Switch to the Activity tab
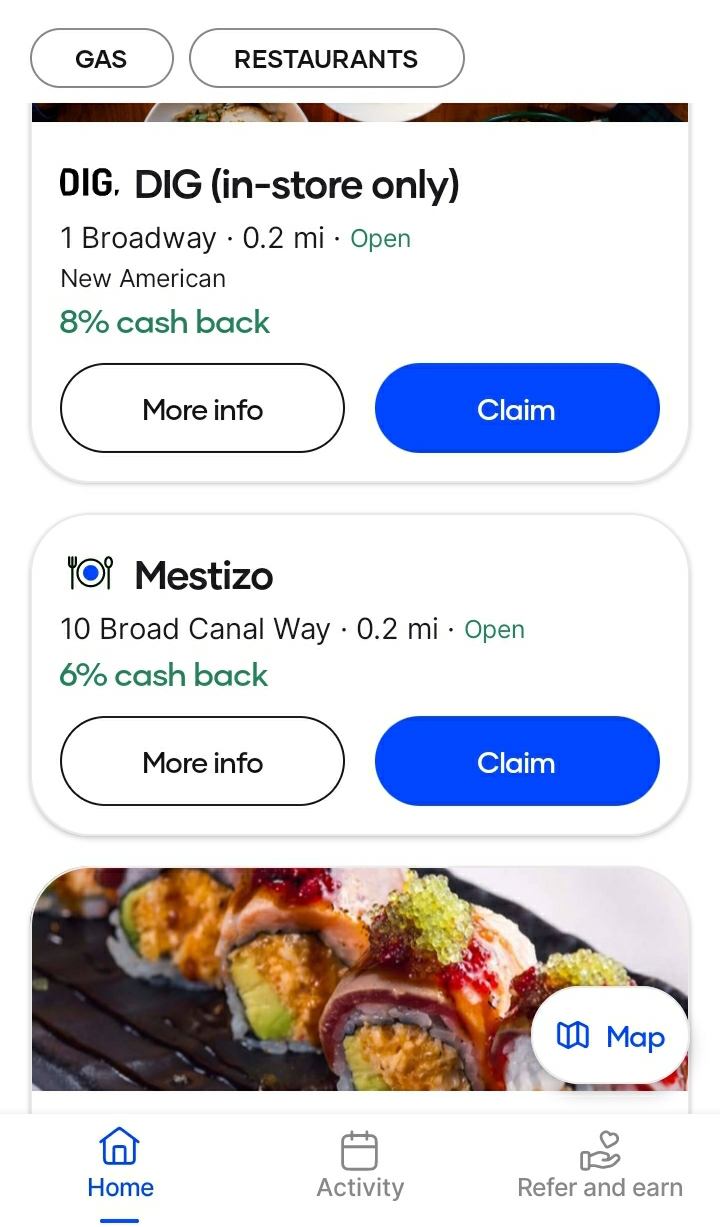Screen dimensions: 720x1227 click(x=360, y=1165)
